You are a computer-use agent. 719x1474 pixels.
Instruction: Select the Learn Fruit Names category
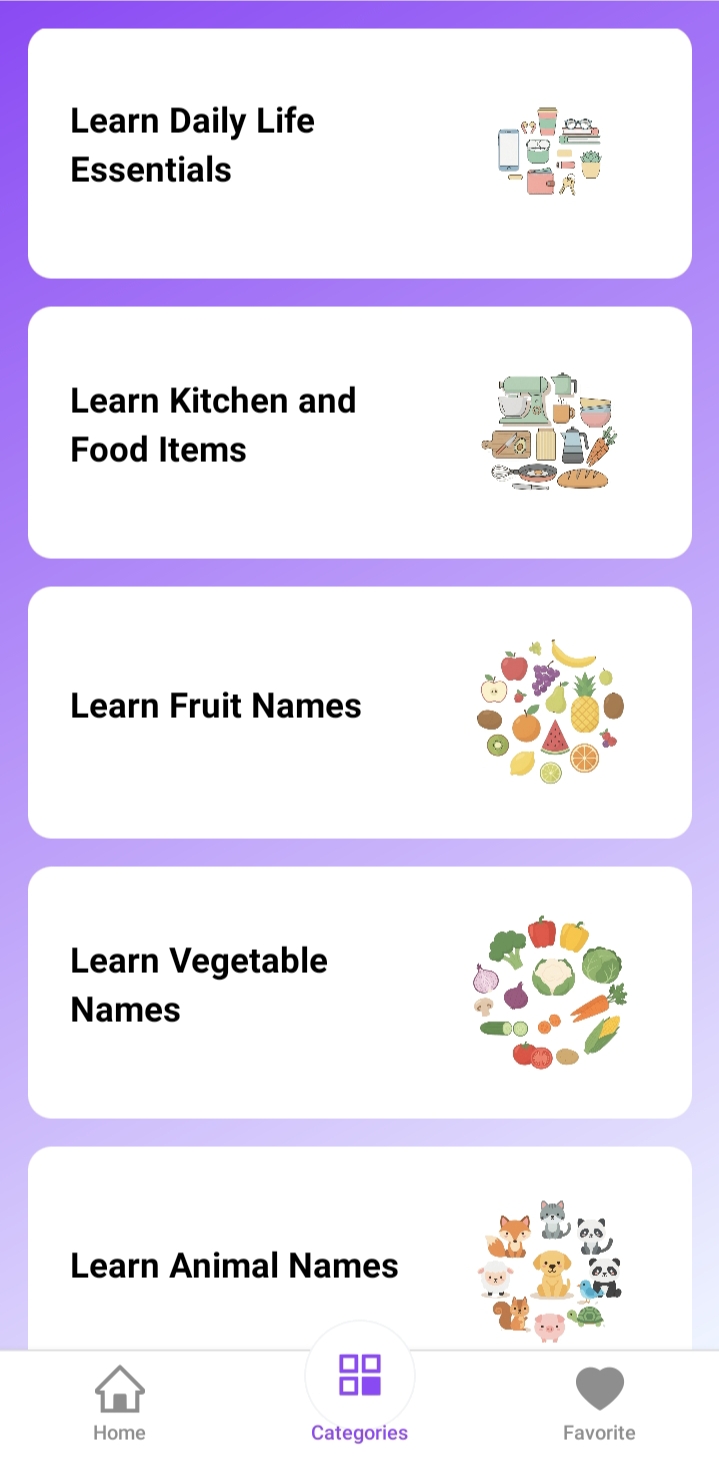coord(359,712)
